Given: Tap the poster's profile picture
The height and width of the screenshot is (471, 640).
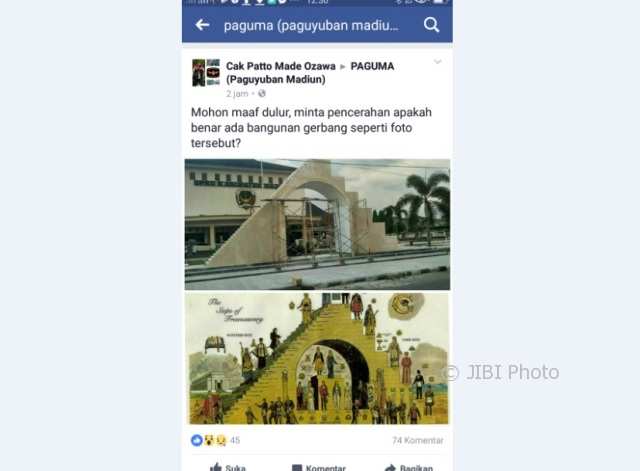Looking at the screenshot, I should [206, 72].
